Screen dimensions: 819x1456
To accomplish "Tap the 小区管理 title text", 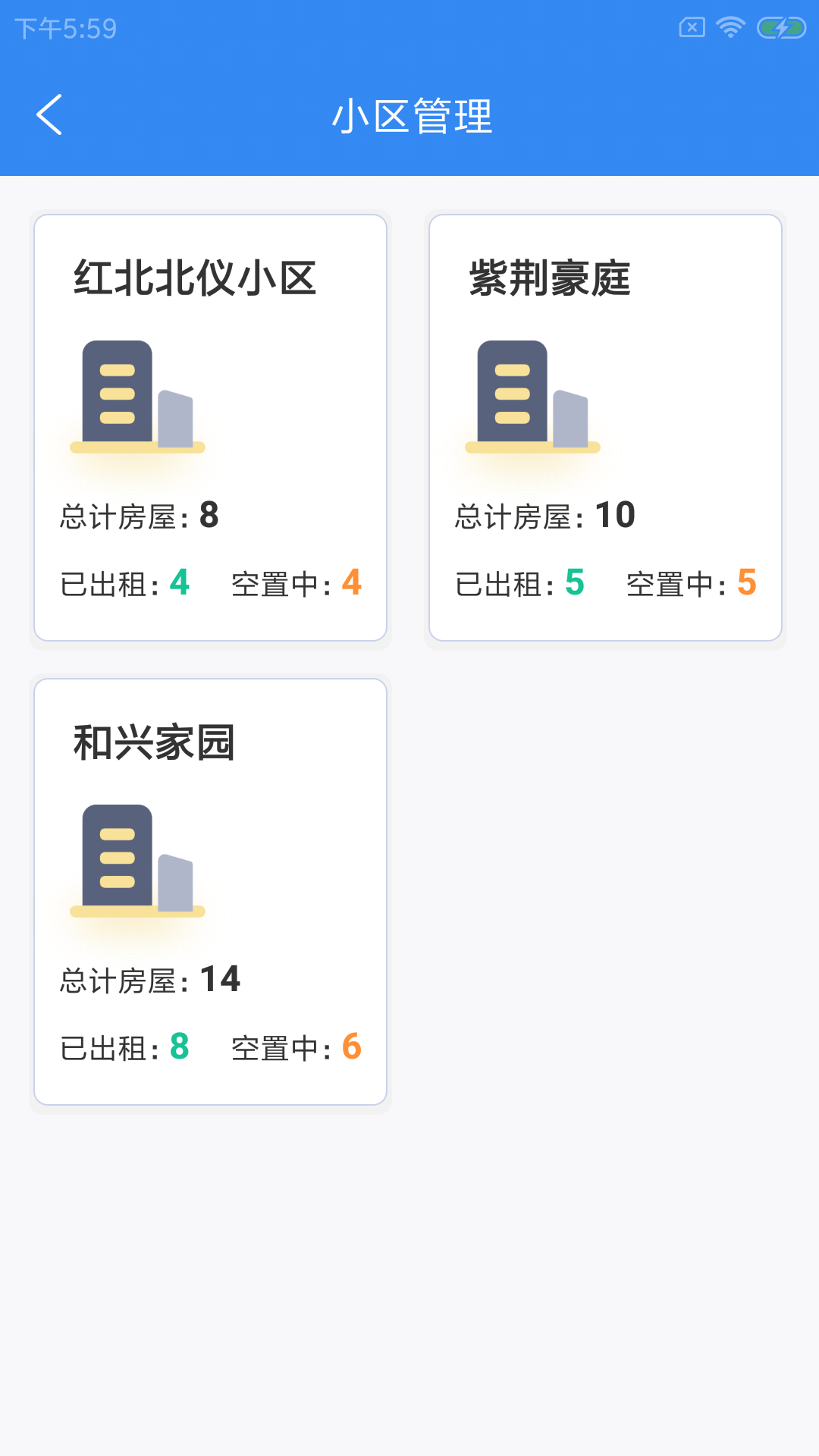I will [x=414, y=115].
